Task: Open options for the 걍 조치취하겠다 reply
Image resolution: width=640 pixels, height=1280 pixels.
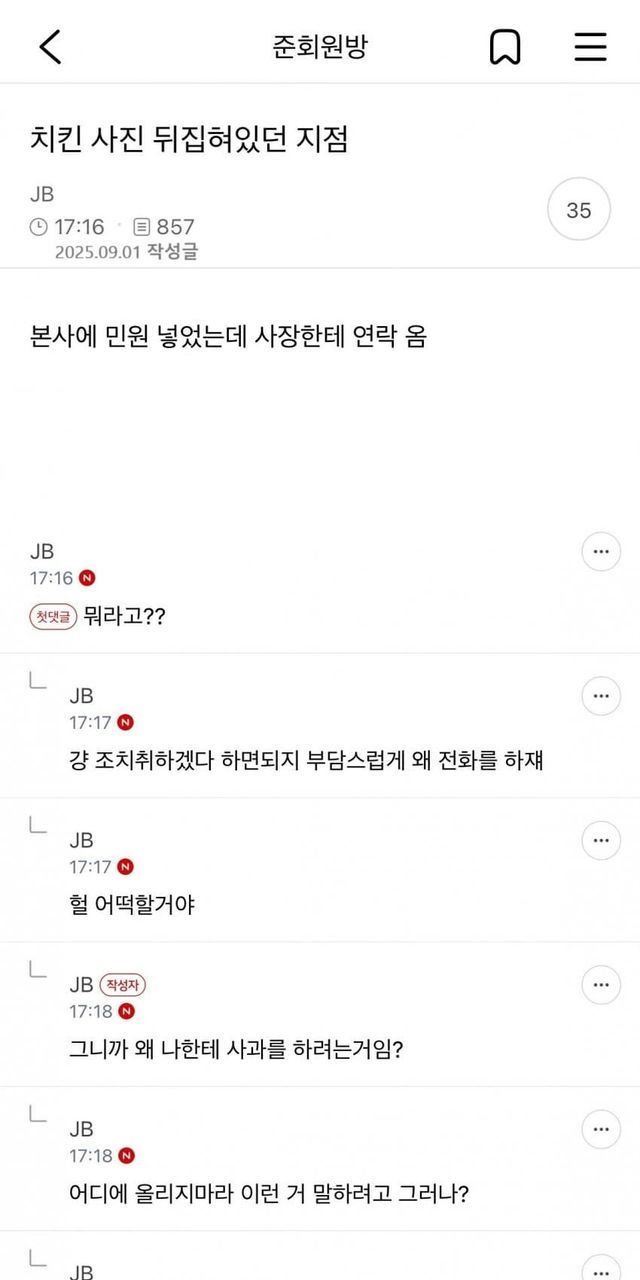Action: [x=601, y=696]
